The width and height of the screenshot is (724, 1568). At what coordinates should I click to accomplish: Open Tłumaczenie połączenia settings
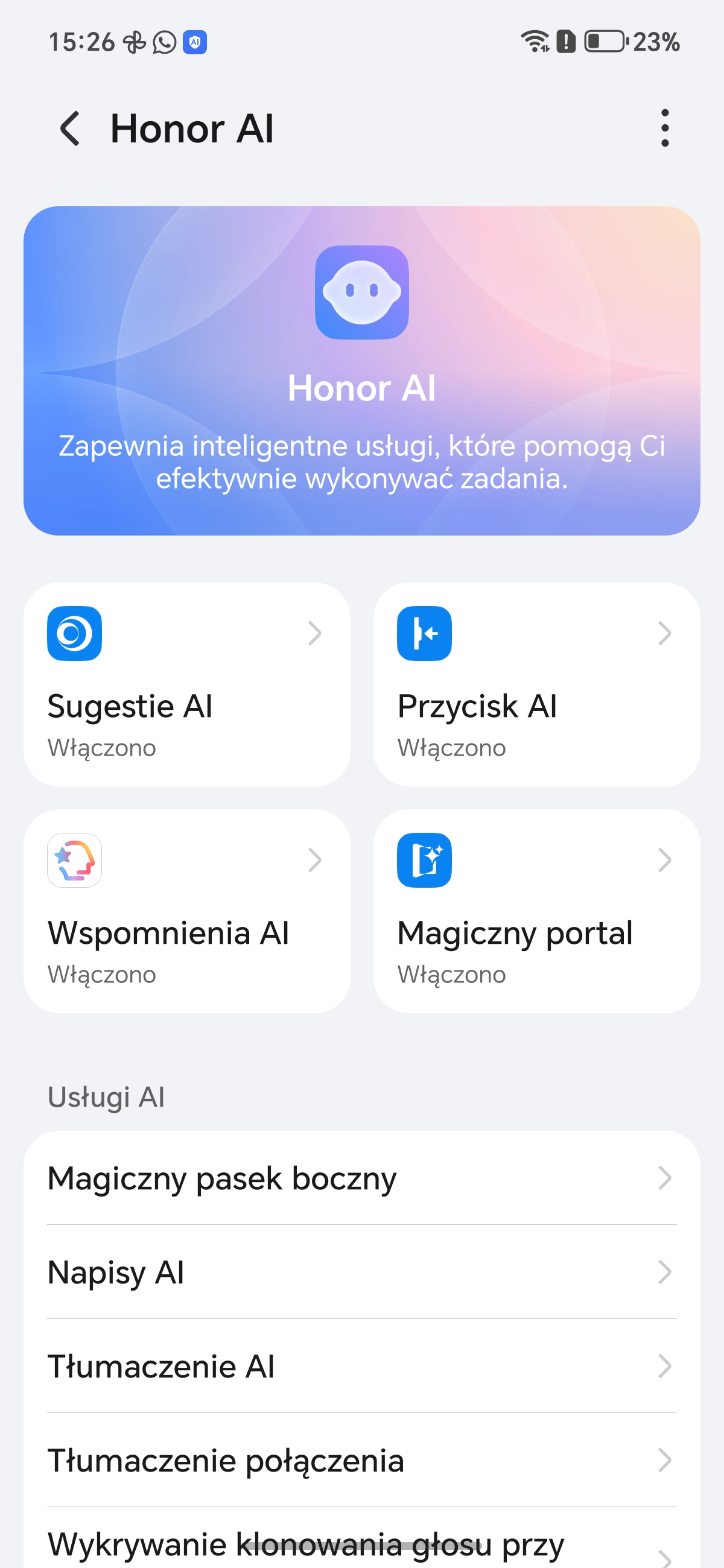361,1461
